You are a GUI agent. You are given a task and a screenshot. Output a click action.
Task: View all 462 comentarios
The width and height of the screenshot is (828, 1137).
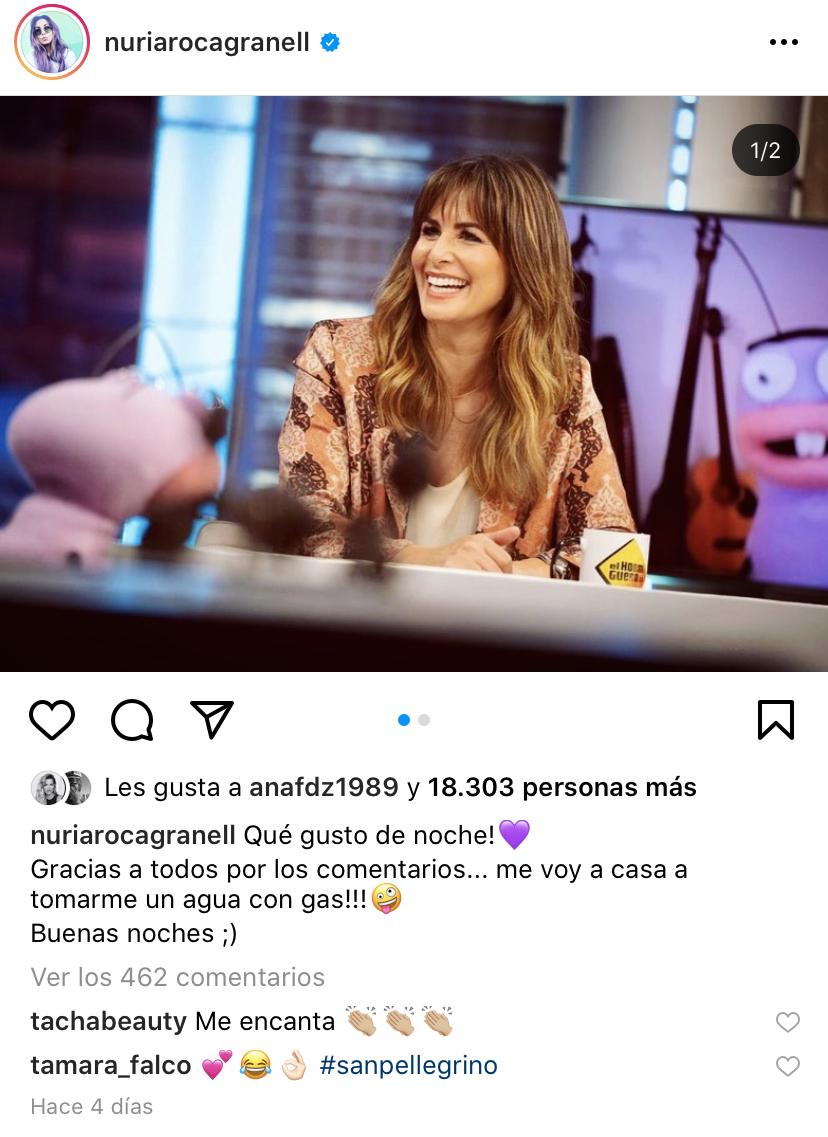178,977
